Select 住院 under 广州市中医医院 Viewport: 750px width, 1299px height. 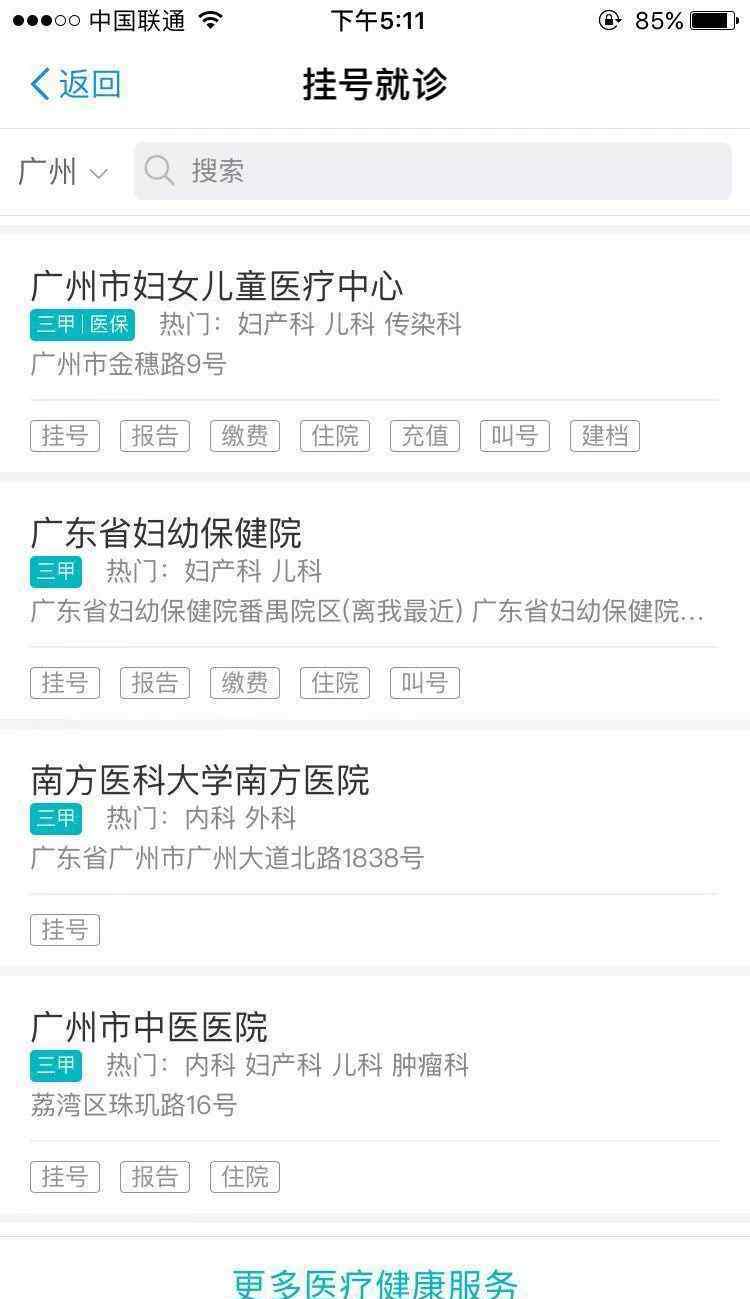[x=245, y=1177]
